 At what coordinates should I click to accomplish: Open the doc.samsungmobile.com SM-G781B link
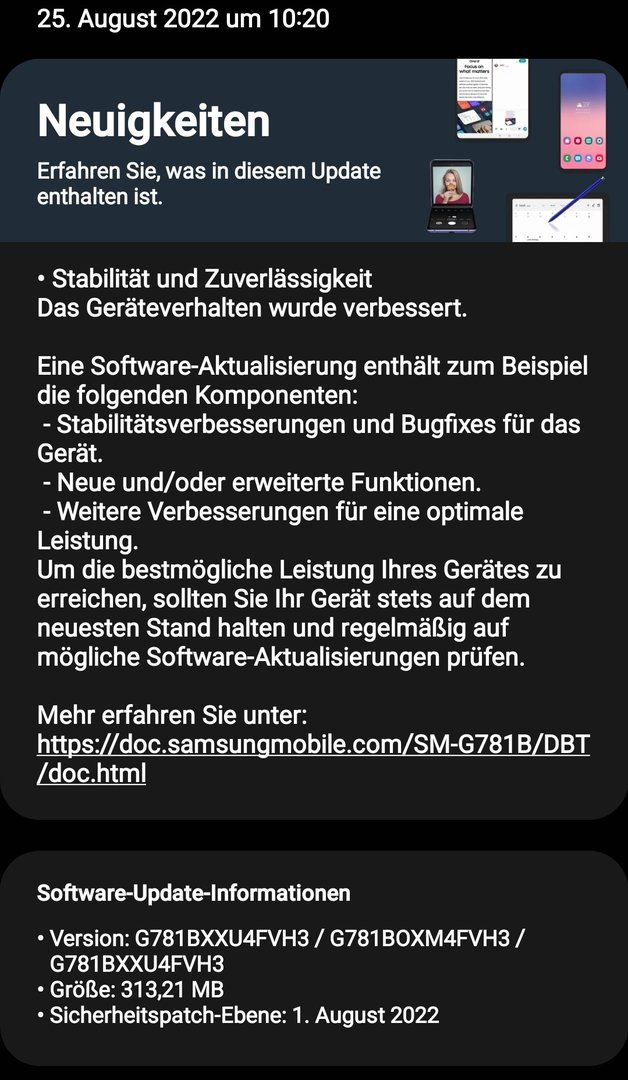pyautogui.click(x=312, y=745)
